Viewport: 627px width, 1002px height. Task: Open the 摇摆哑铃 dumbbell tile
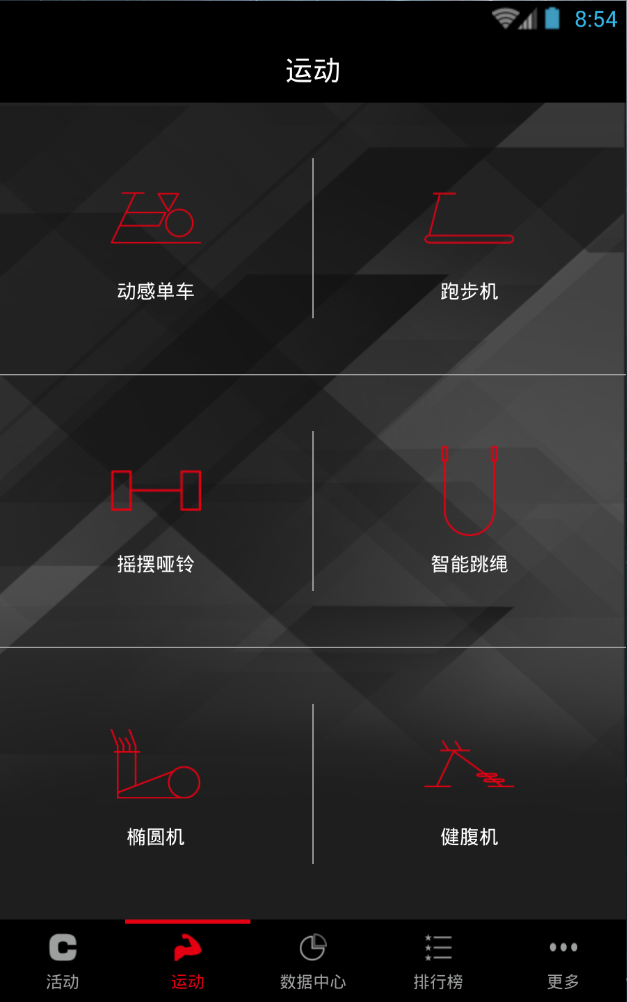(x=156, y=512)
